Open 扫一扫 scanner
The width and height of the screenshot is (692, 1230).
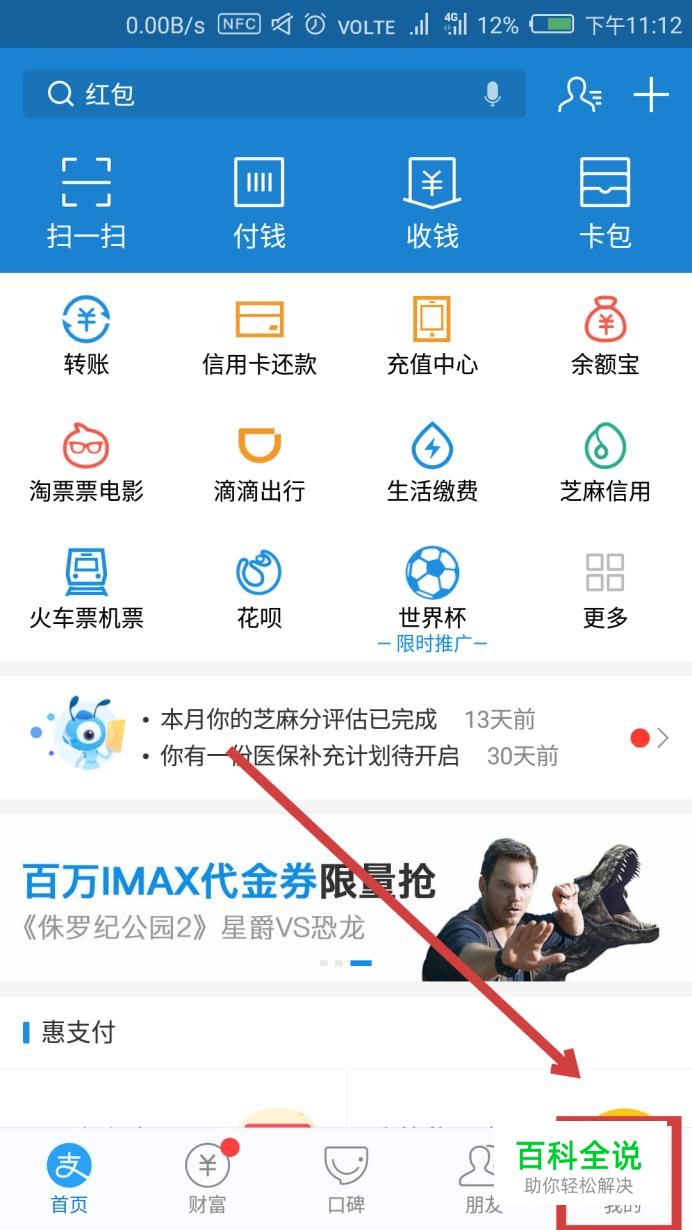86,203
